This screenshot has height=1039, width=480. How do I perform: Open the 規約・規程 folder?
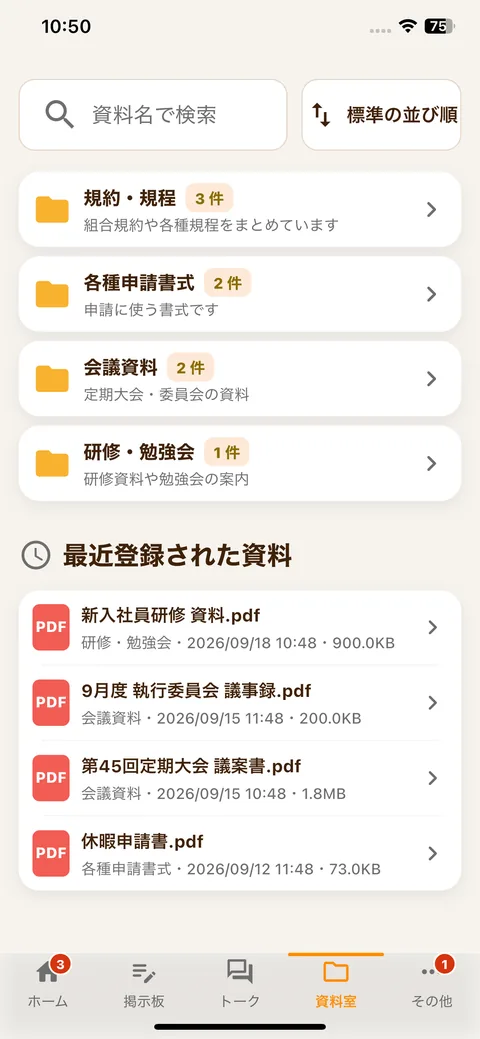coord(239,209)
